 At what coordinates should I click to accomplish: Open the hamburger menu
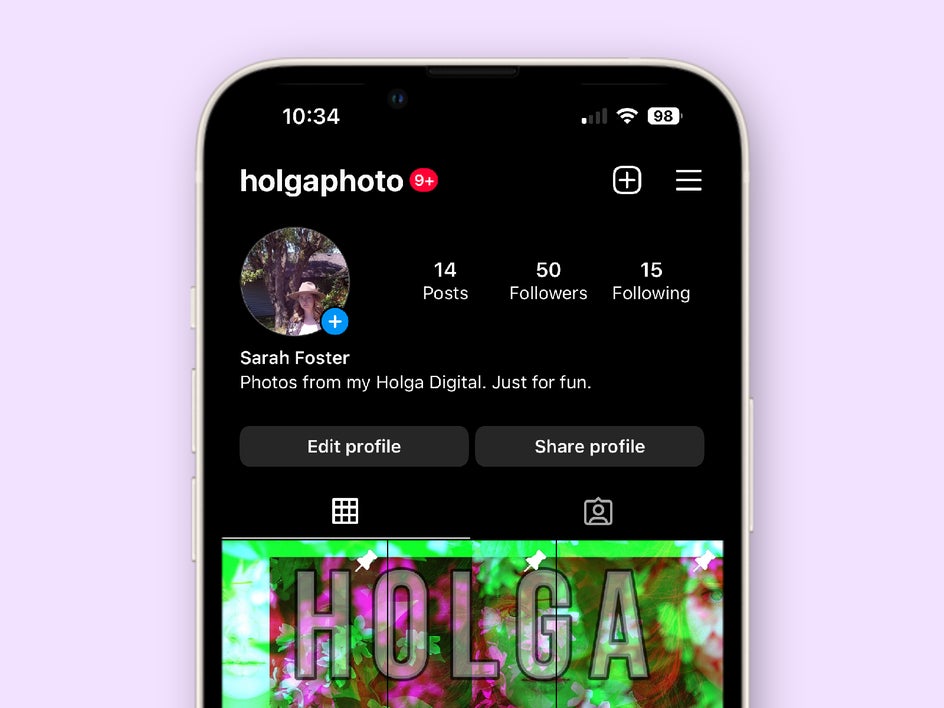[688, 180]
